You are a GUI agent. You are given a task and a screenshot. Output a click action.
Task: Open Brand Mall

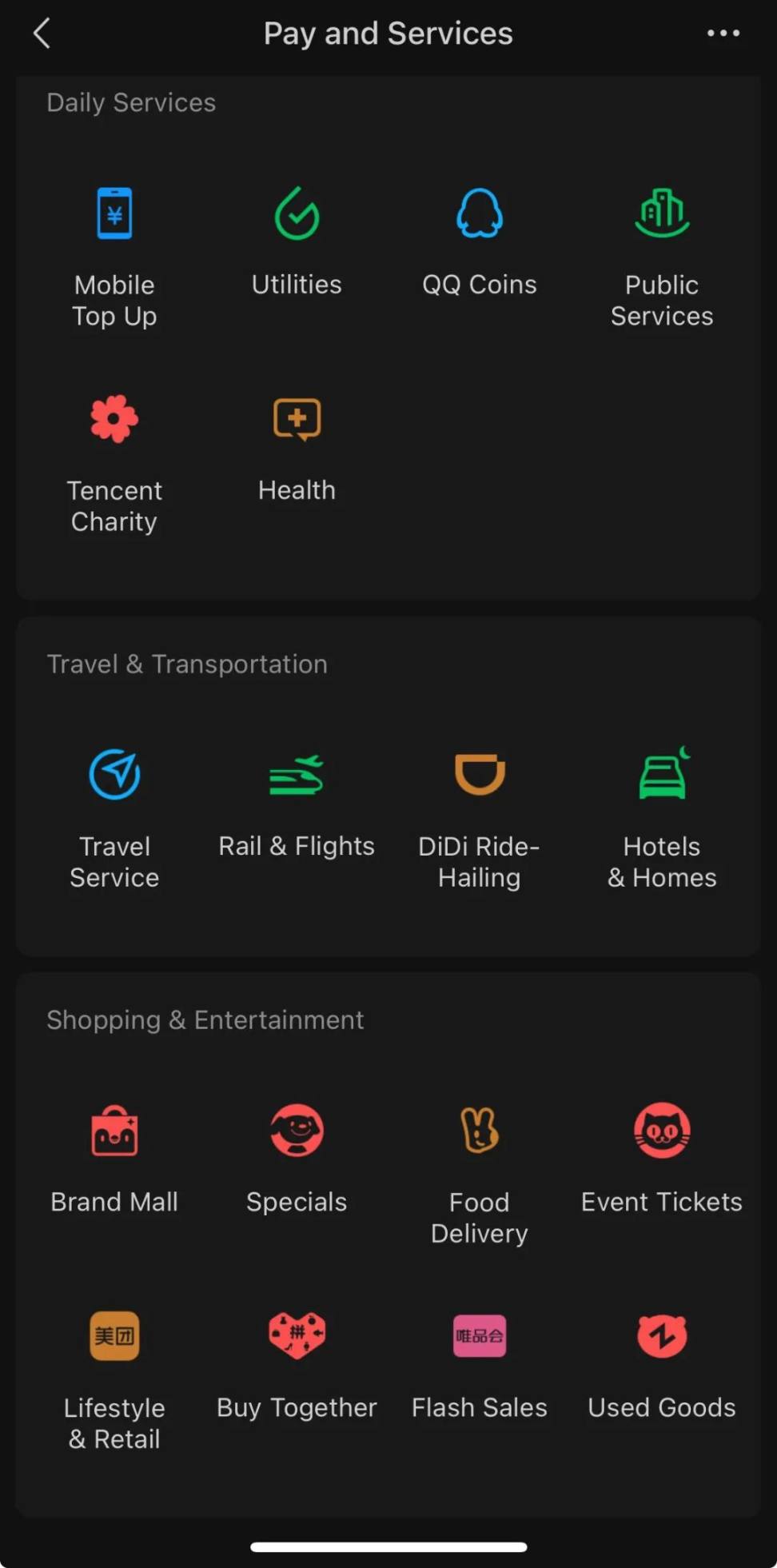tap(114, 1131)
